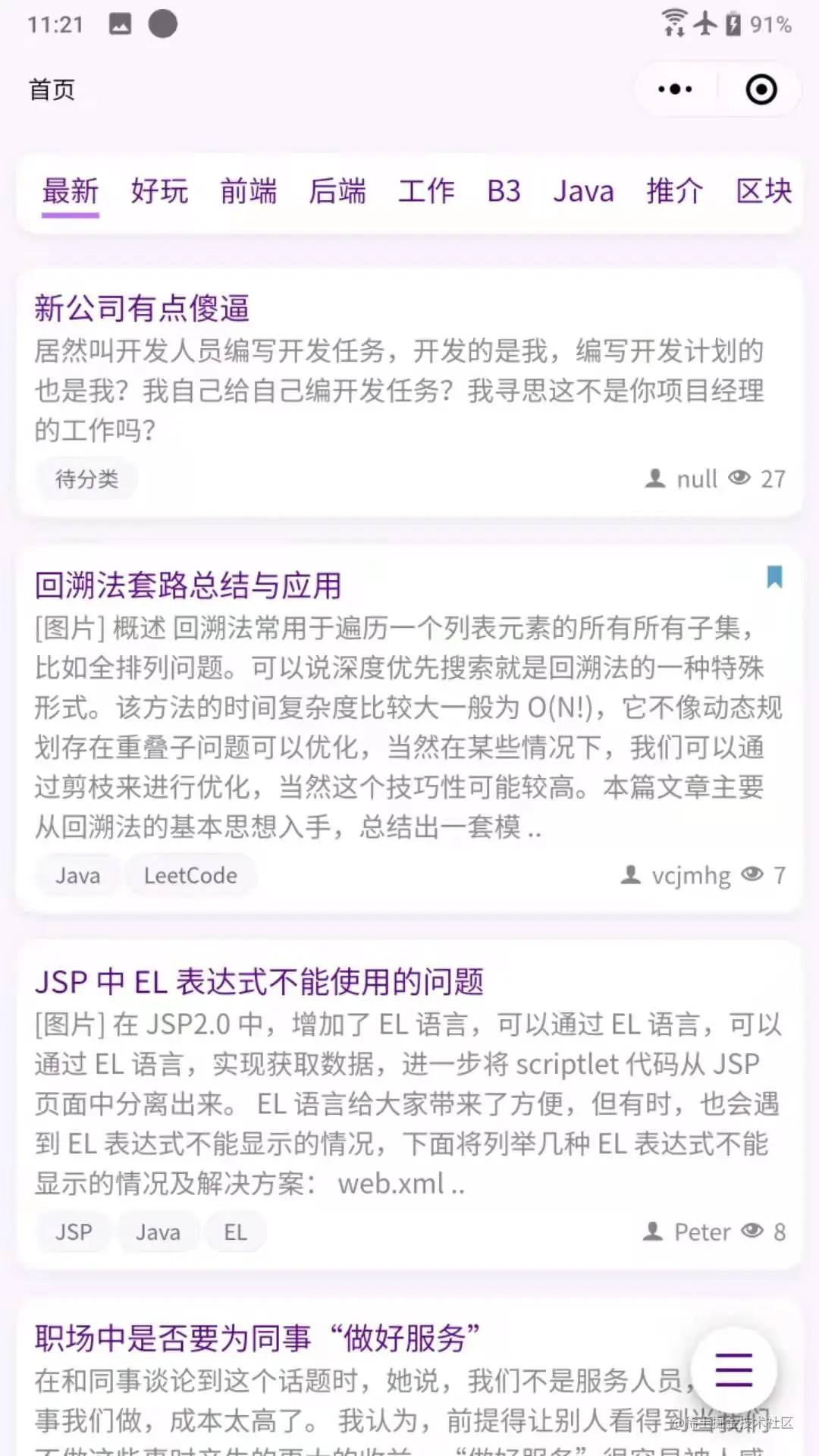The height and width of the screenshot is (1456, 819).
Task: Go to the Java top tab
Action: coord(583,191)
